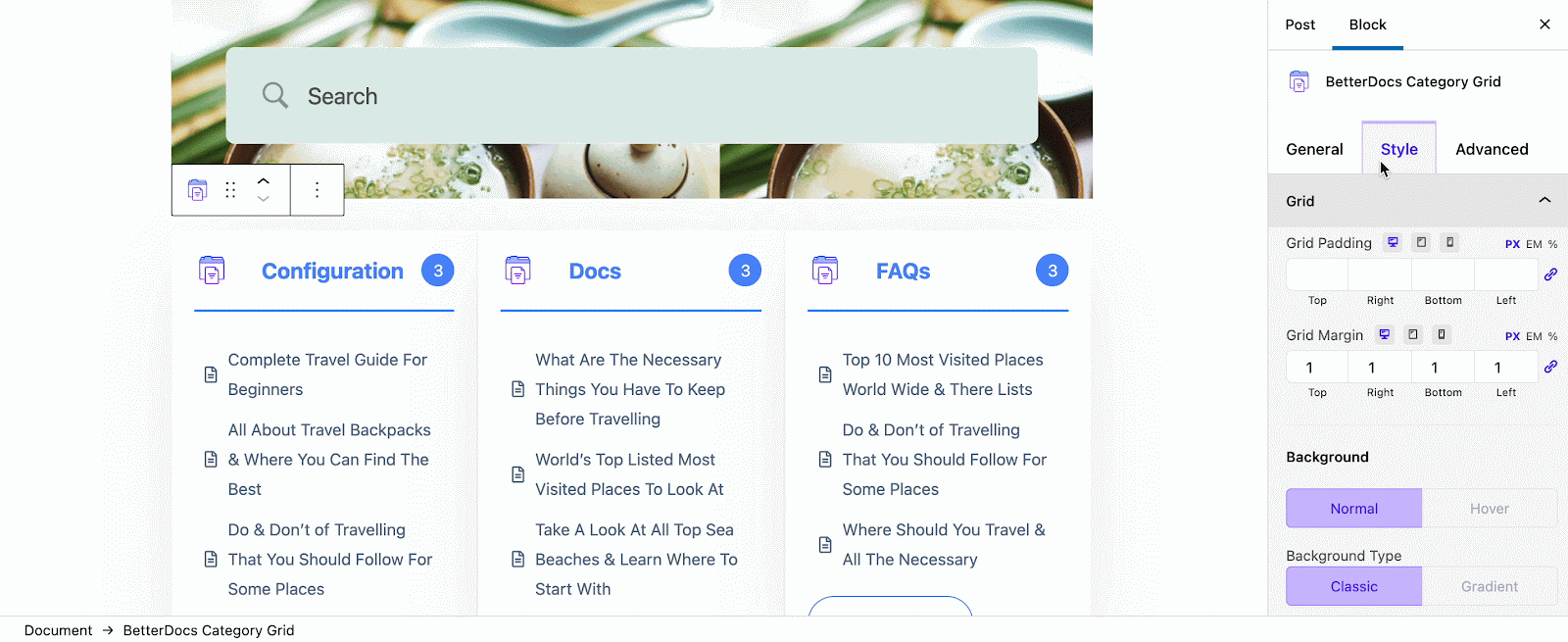Select EM unit for Grid Padding
Viewport: 1568px width, 642px height.
tap(1534, 244)
